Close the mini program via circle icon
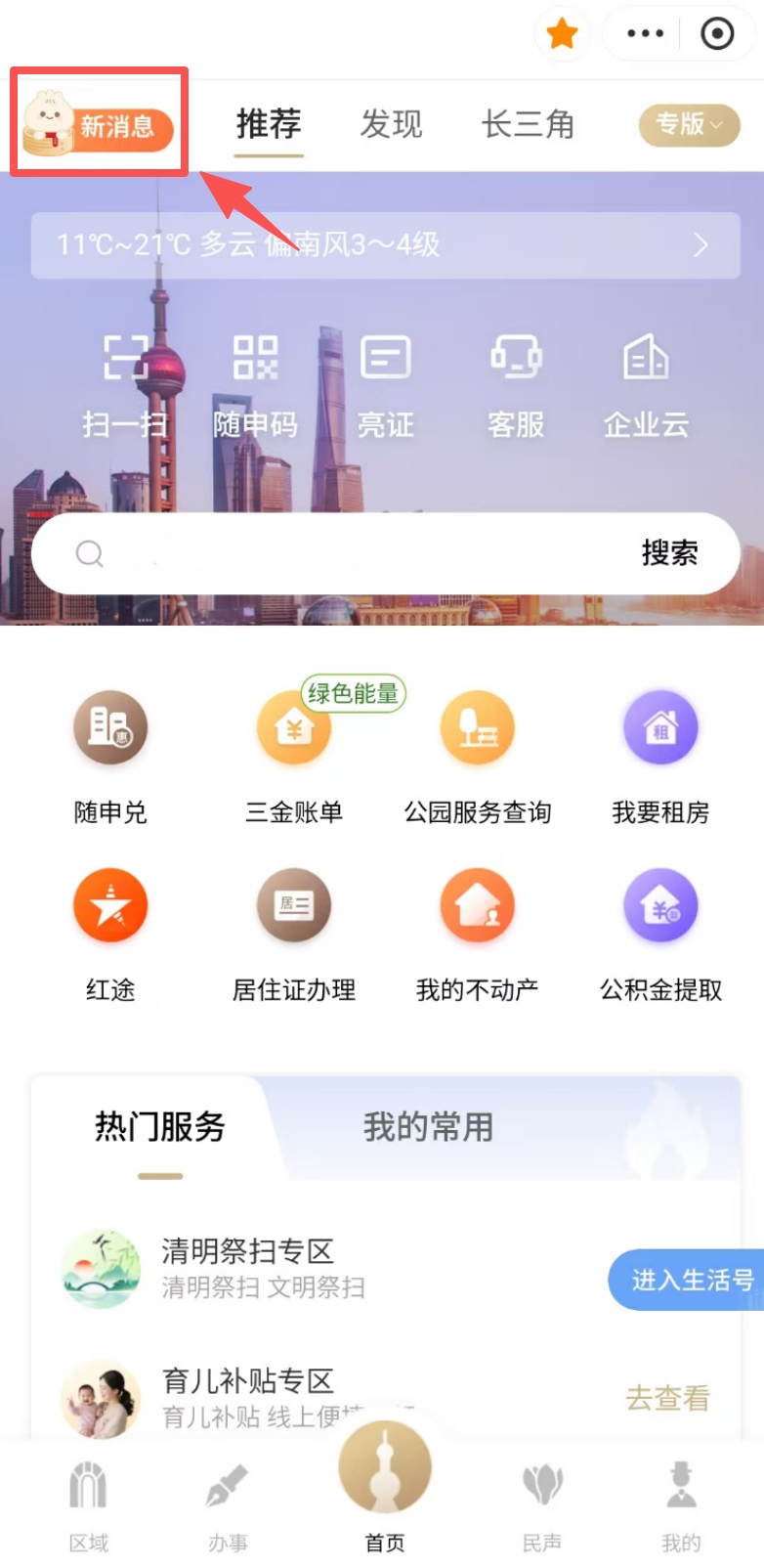The width and height of the screenshot is (764, 1568). 717,34
